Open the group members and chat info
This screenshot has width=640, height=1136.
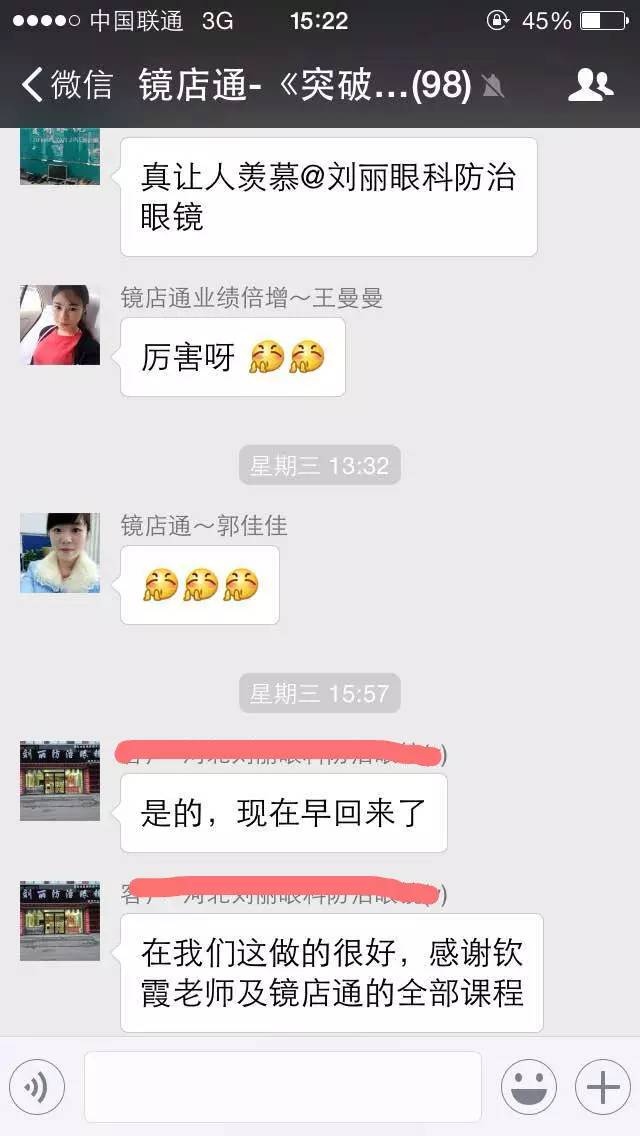pyautogui.click(x=590, y=85)
